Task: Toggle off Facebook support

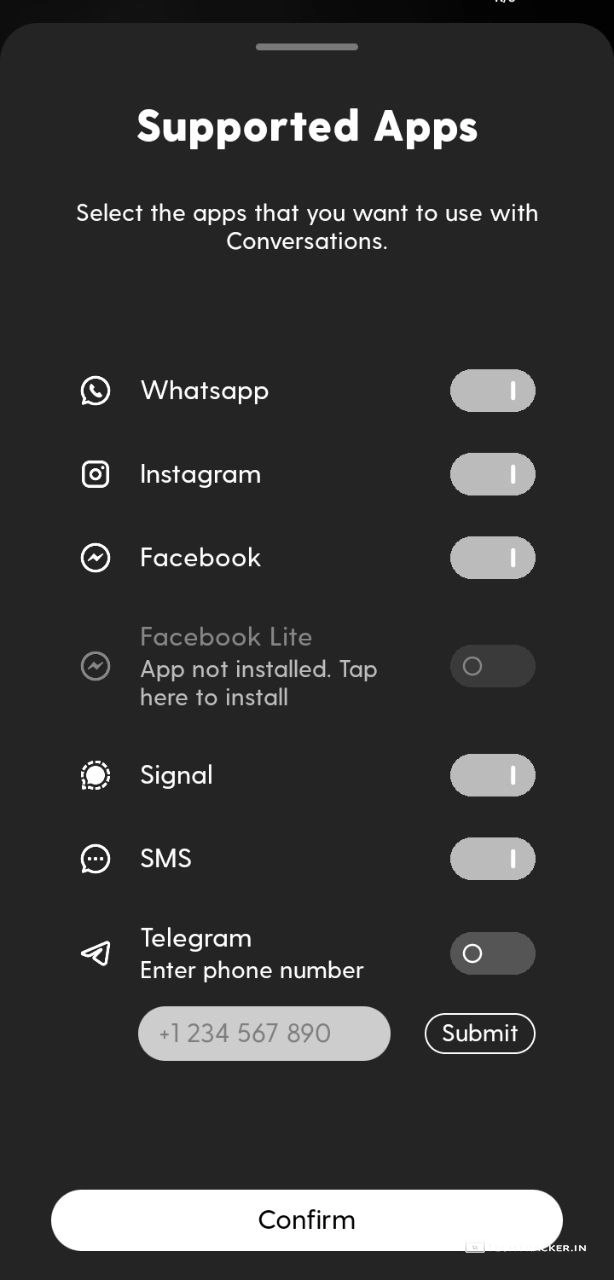Action: 492,558
